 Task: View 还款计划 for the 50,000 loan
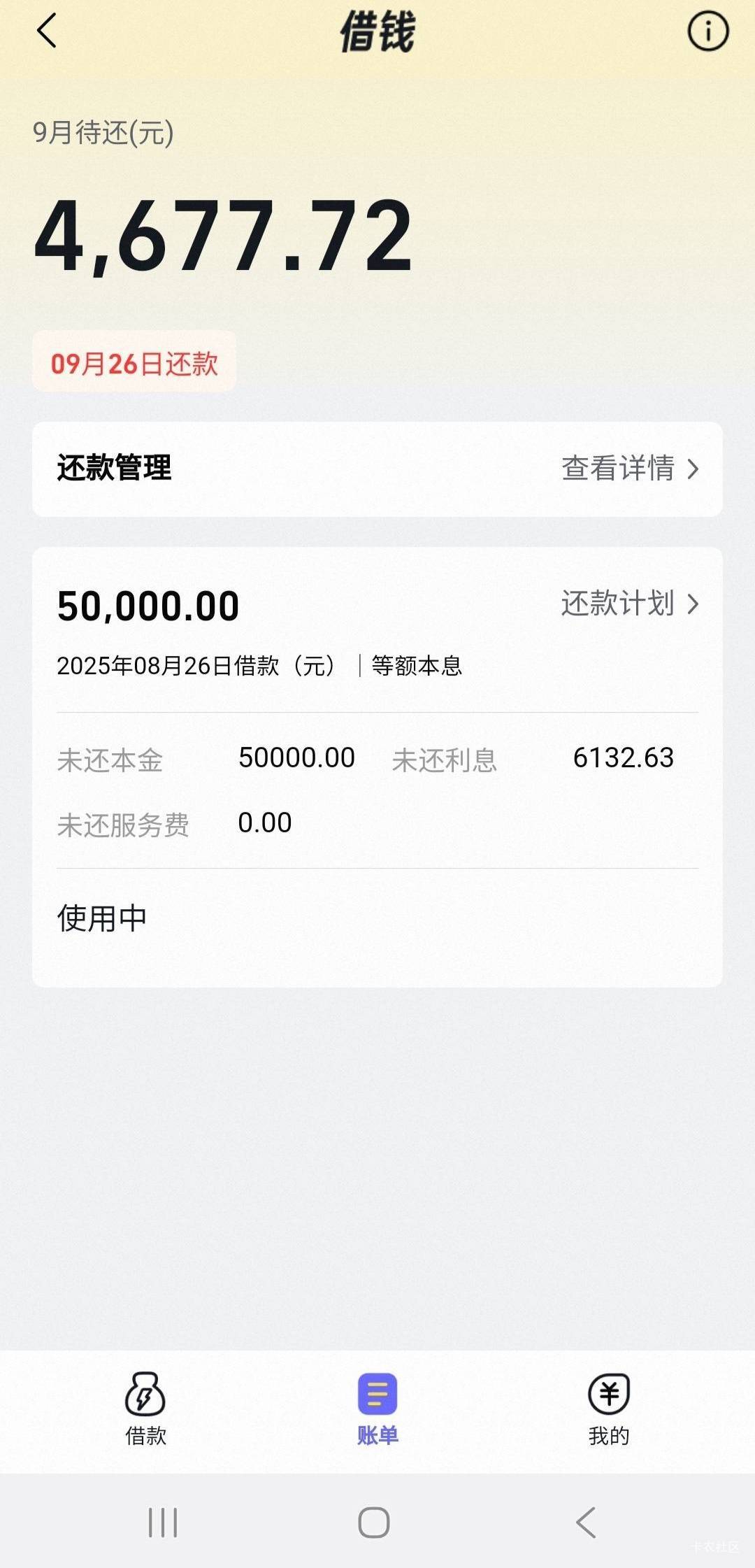click(630, 604)
